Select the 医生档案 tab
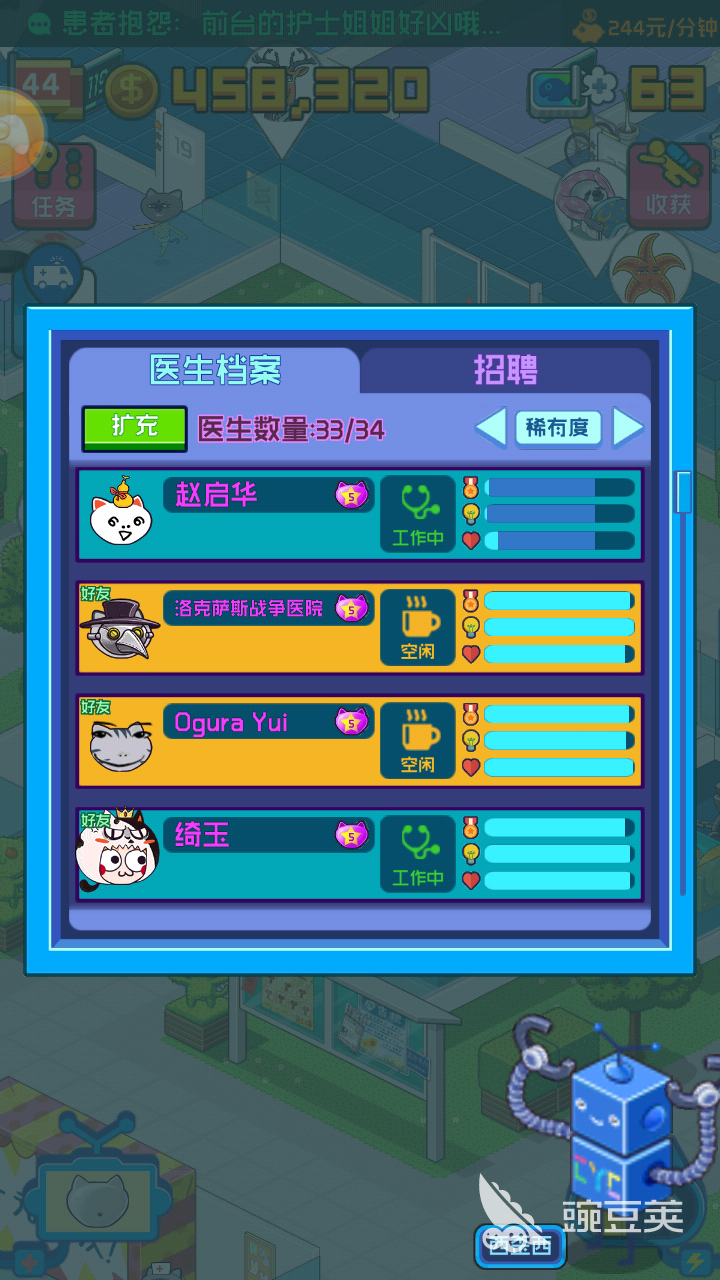Image resolution: width=720 pixels, height=1280 pixels. (x=215, y=370)
